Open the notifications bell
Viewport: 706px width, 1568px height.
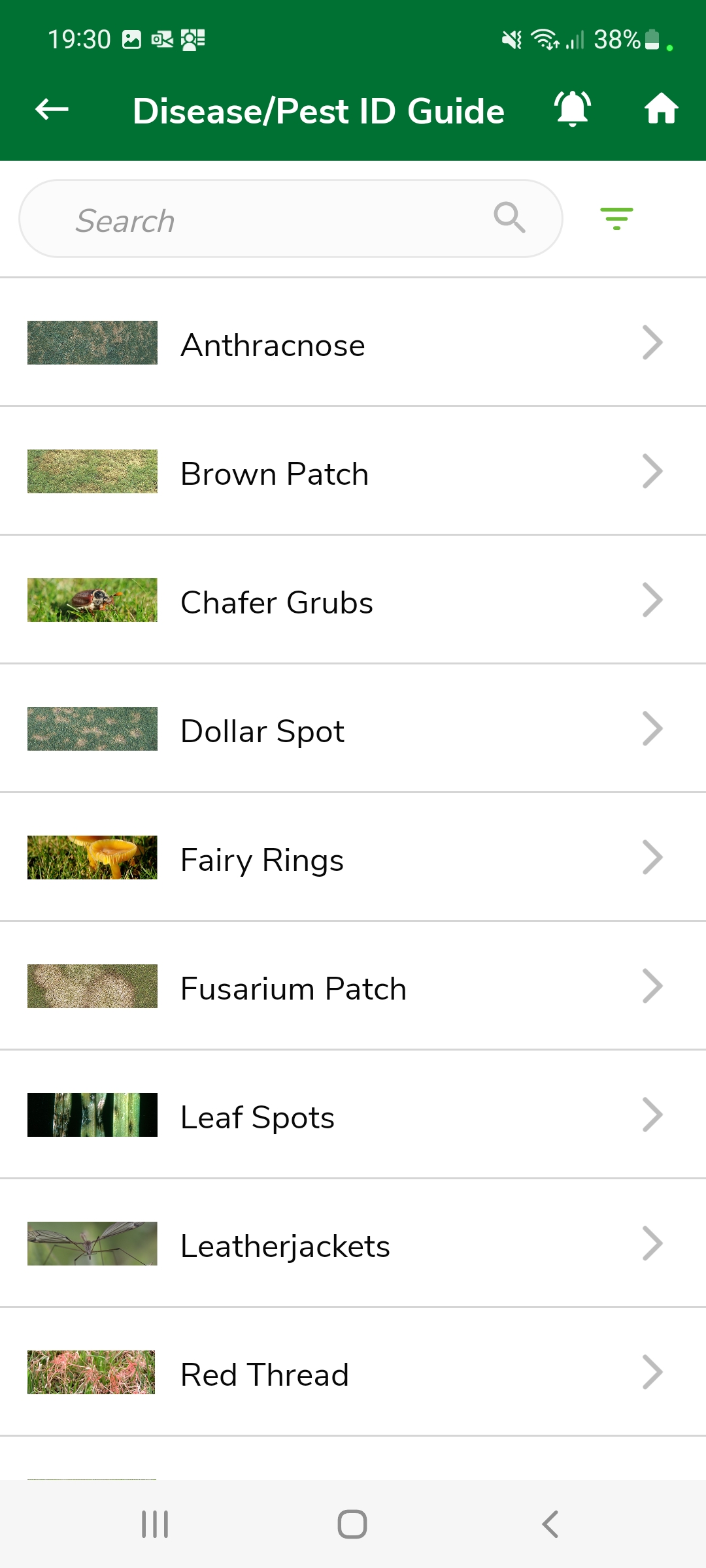[573, 108]
